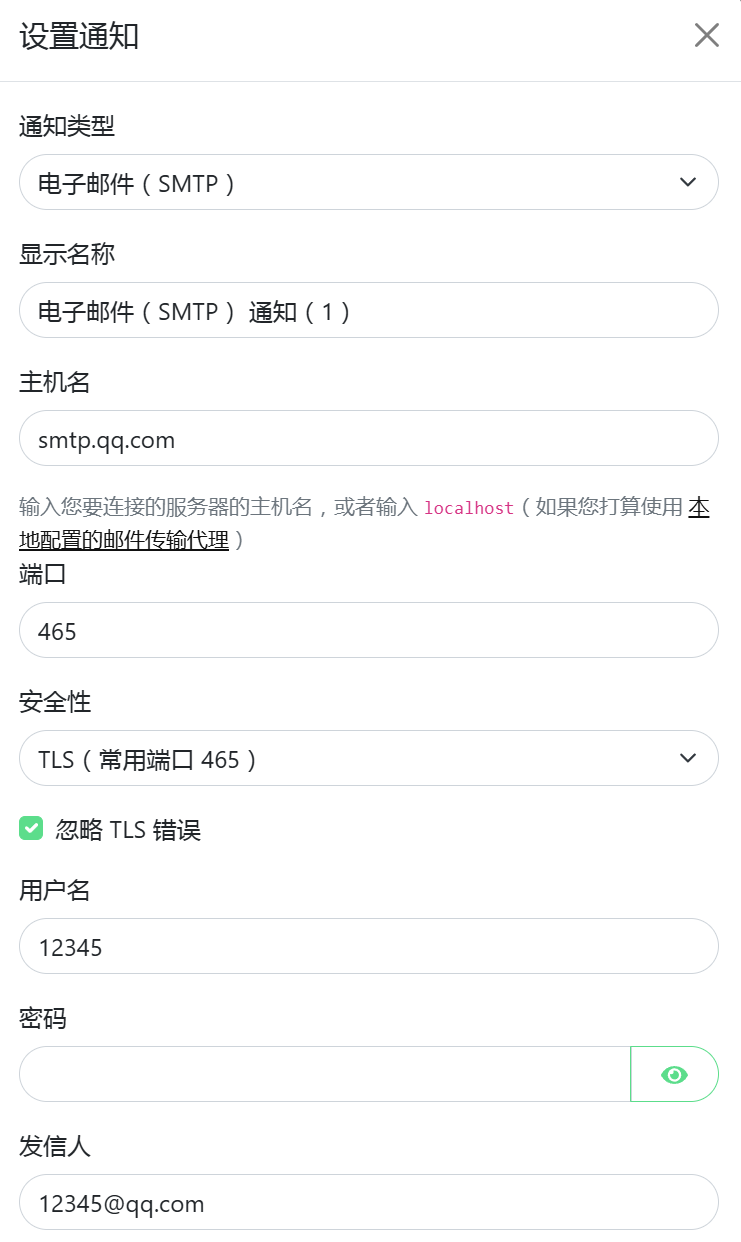Edit the 发信人 field

tap(368, 1202)
